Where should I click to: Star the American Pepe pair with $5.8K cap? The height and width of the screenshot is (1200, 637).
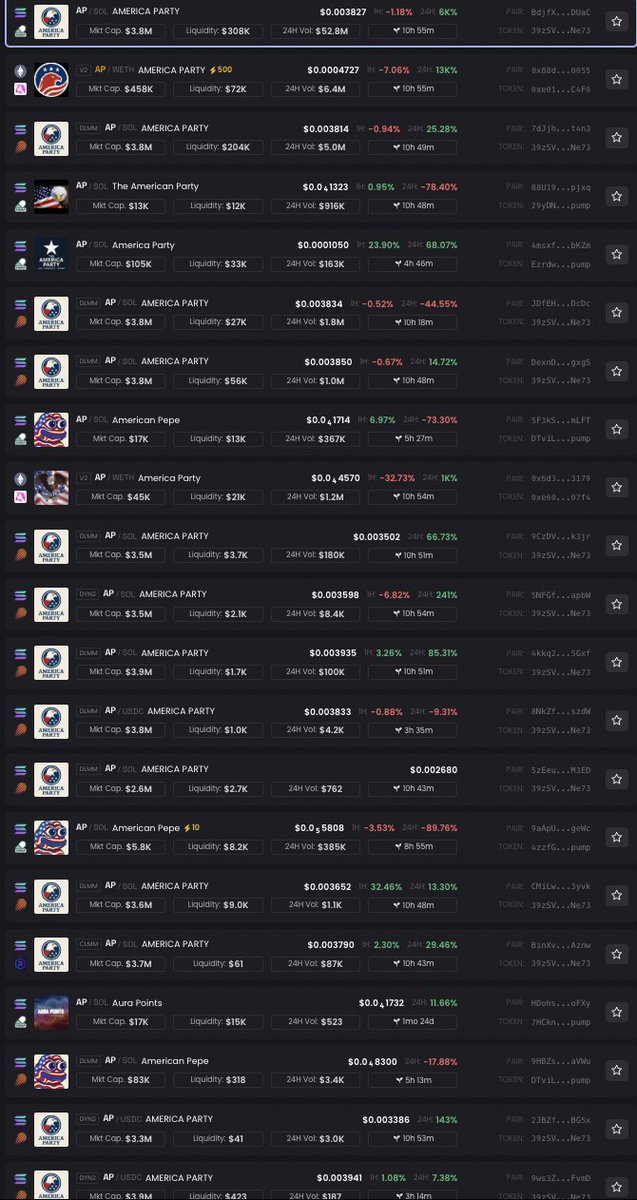(x=616, y=837)
